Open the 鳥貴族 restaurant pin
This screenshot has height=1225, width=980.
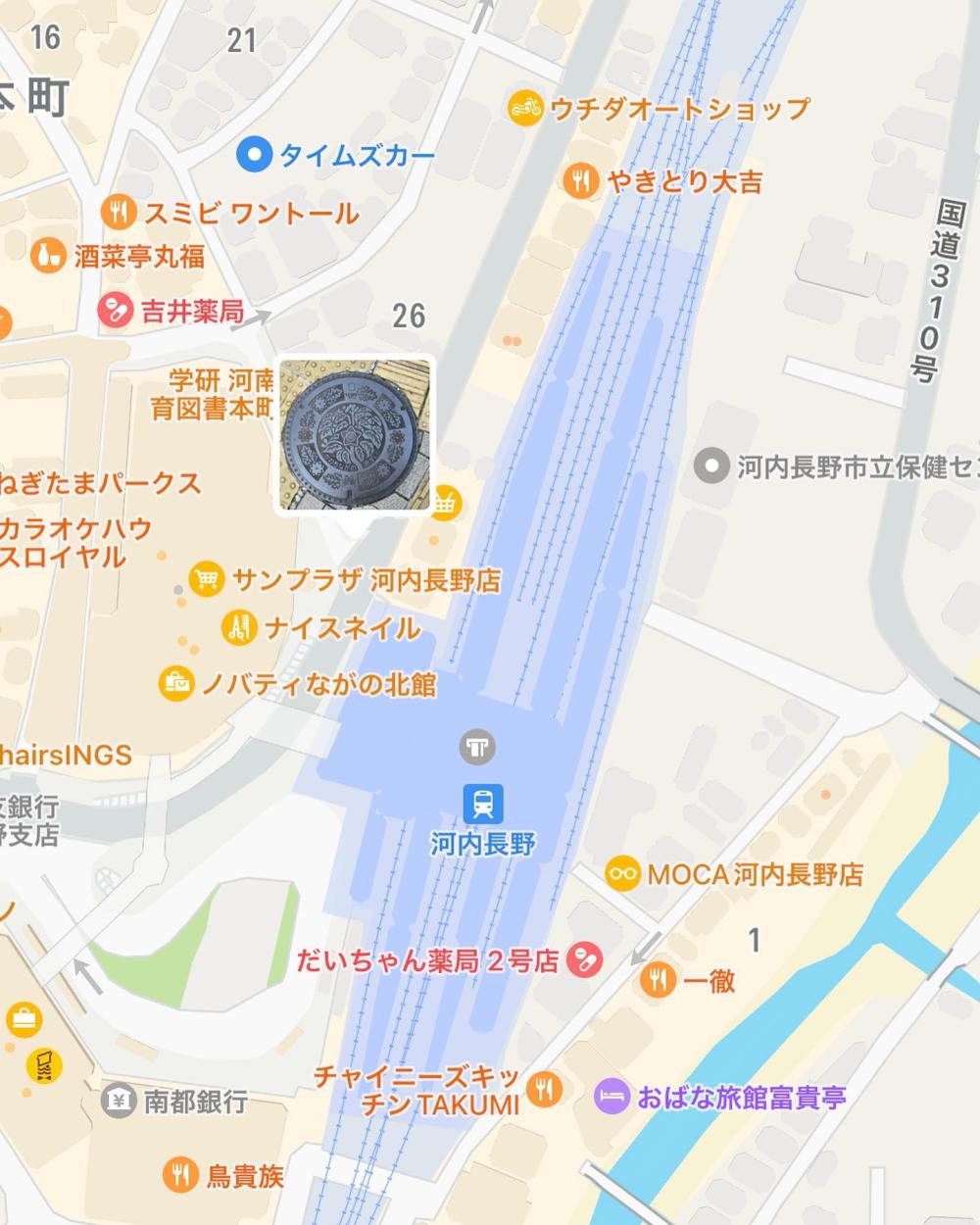coord(179,1173)
